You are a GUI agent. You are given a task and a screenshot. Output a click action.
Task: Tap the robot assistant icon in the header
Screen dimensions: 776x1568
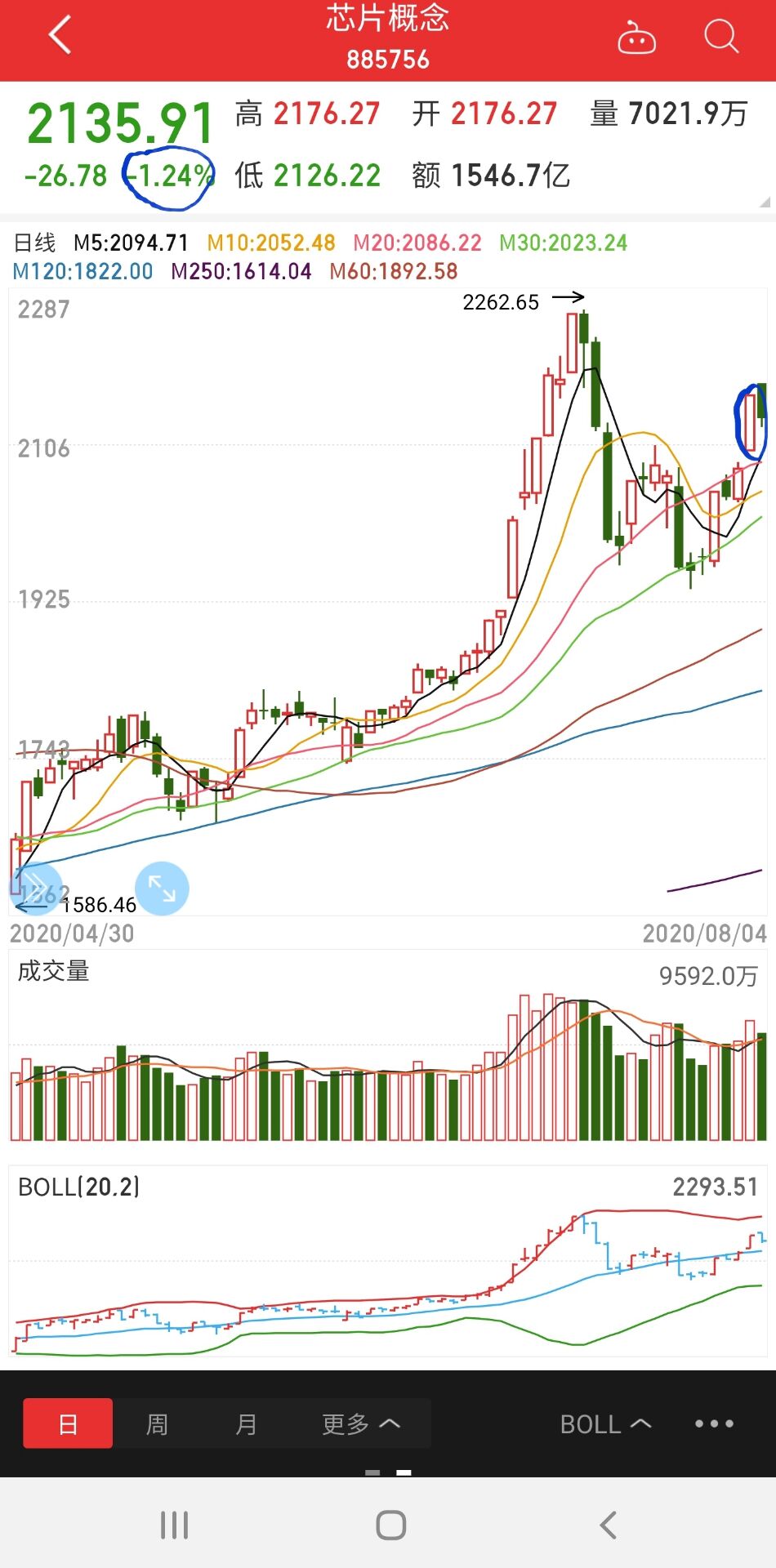[638, 36]
